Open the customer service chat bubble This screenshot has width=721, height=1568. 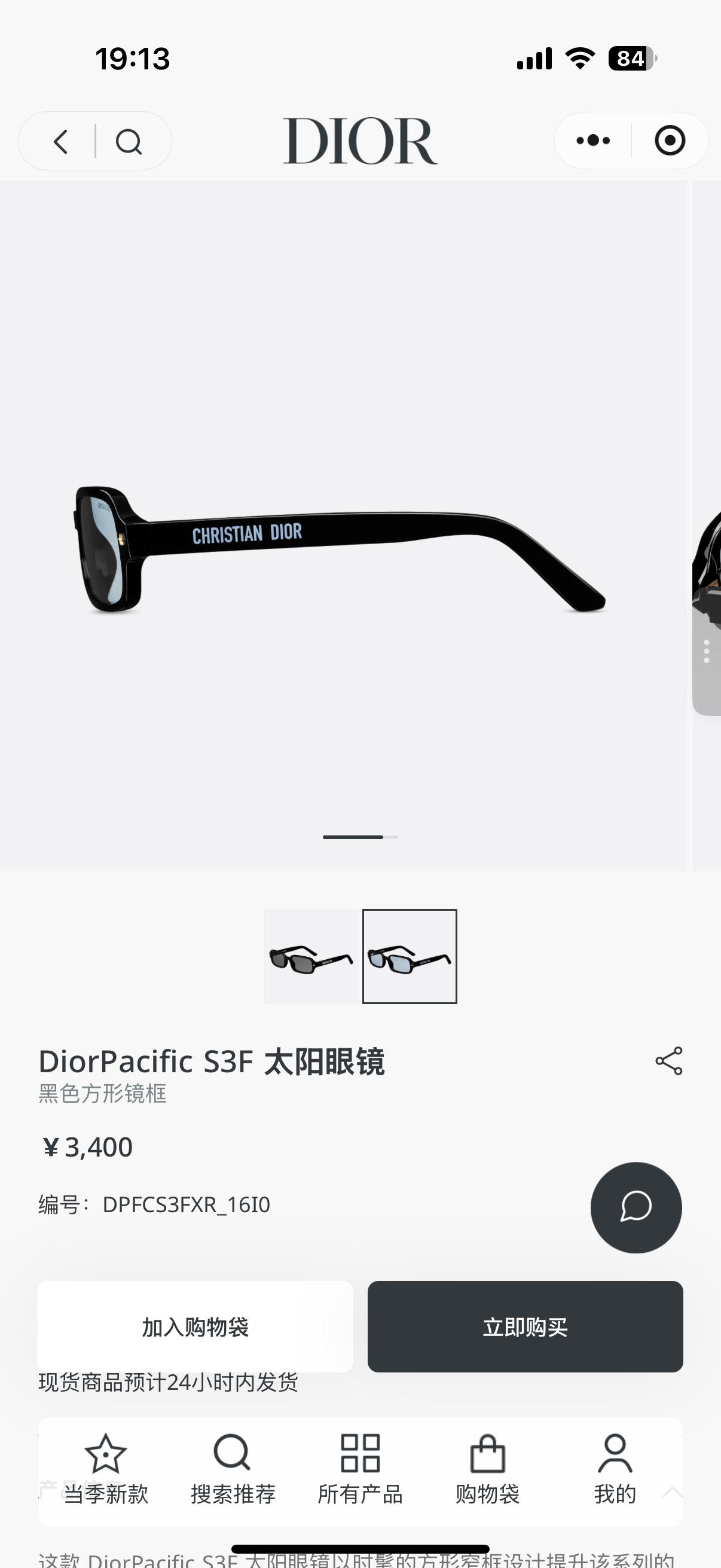click(x=636, y=1207)
